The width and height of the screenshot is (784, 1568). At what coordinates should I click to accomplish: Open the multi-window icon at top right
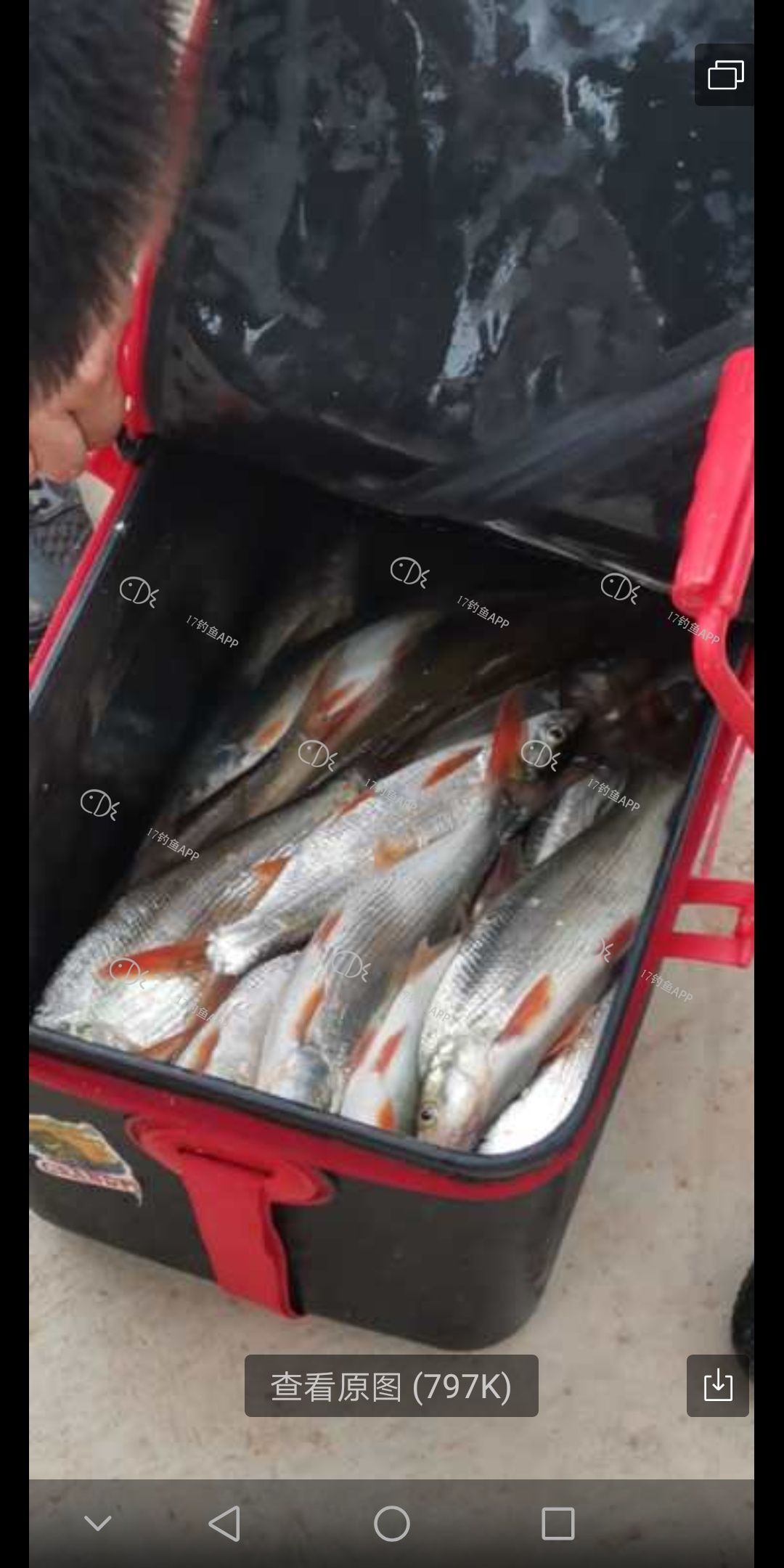tap(725, 75)
